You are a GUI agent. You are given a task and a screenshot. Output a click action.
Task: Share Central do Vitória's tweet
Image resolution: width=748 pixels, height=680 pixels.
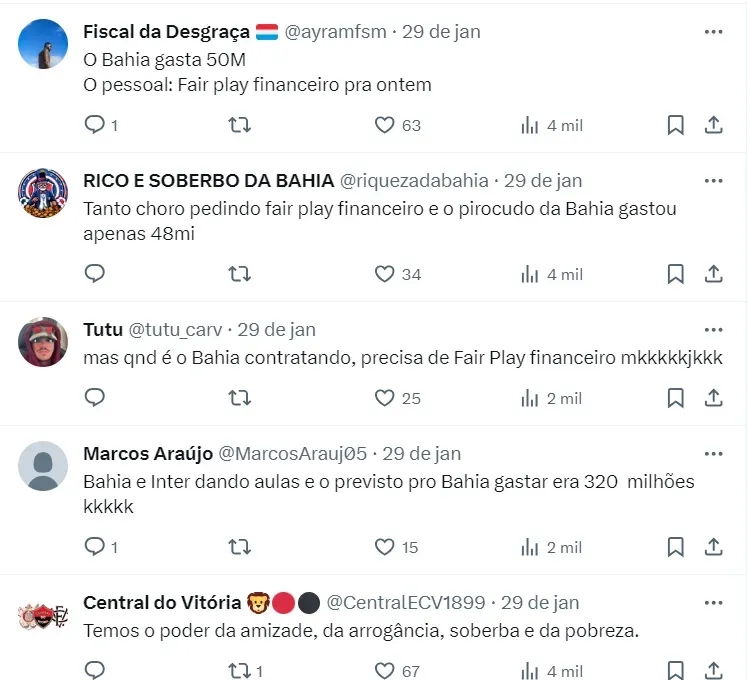714,670
